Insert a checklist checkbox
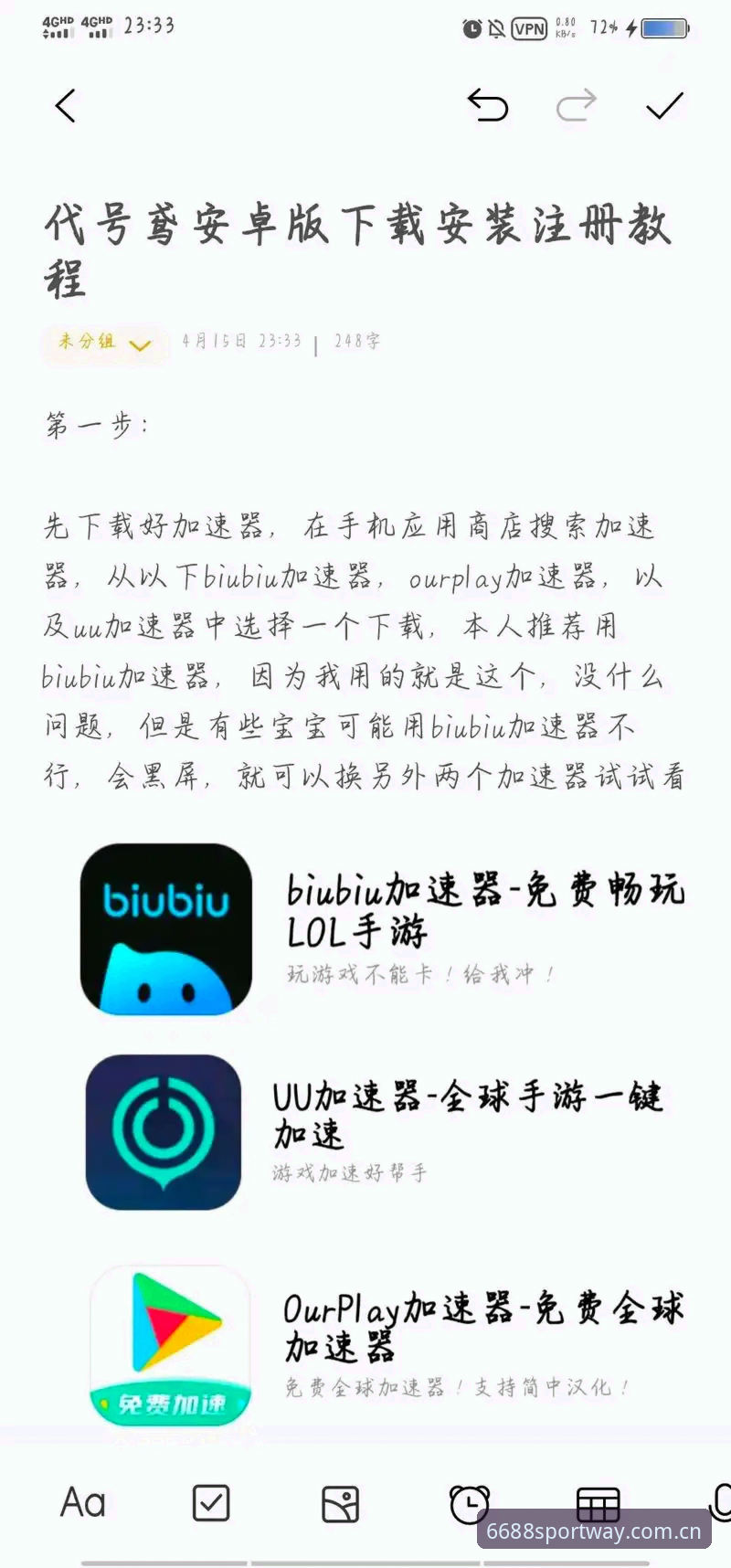The height and width of the screenshot is (1568, 731). pyautogui.click(x=211, y=1502)
